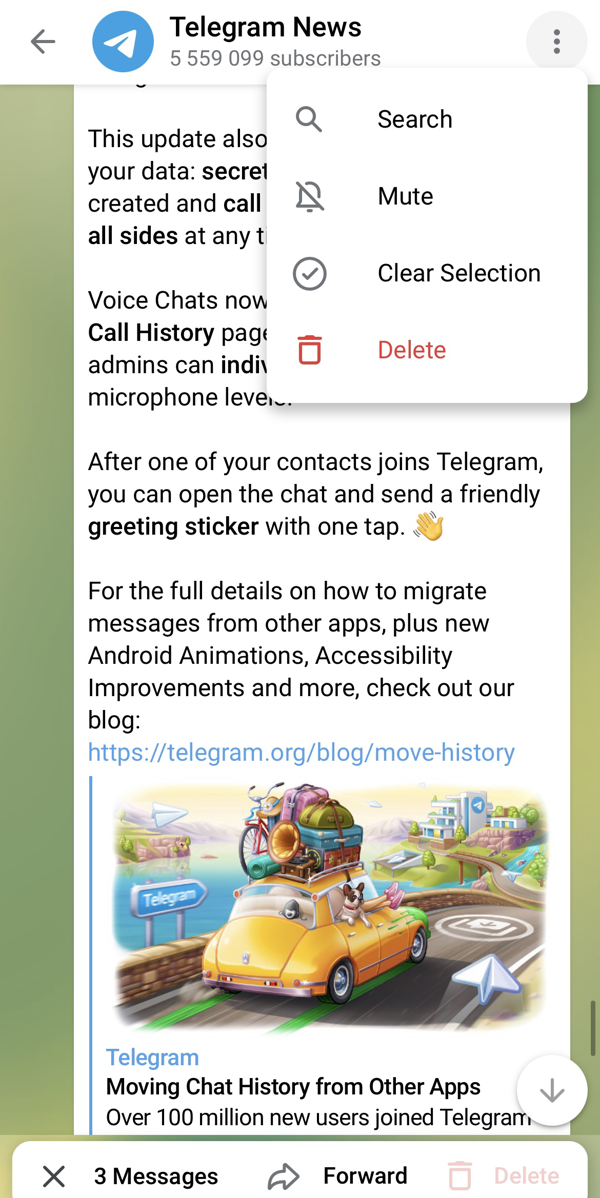
Task: Open the Moving Chat History preview image
Action: pos(330,908)
